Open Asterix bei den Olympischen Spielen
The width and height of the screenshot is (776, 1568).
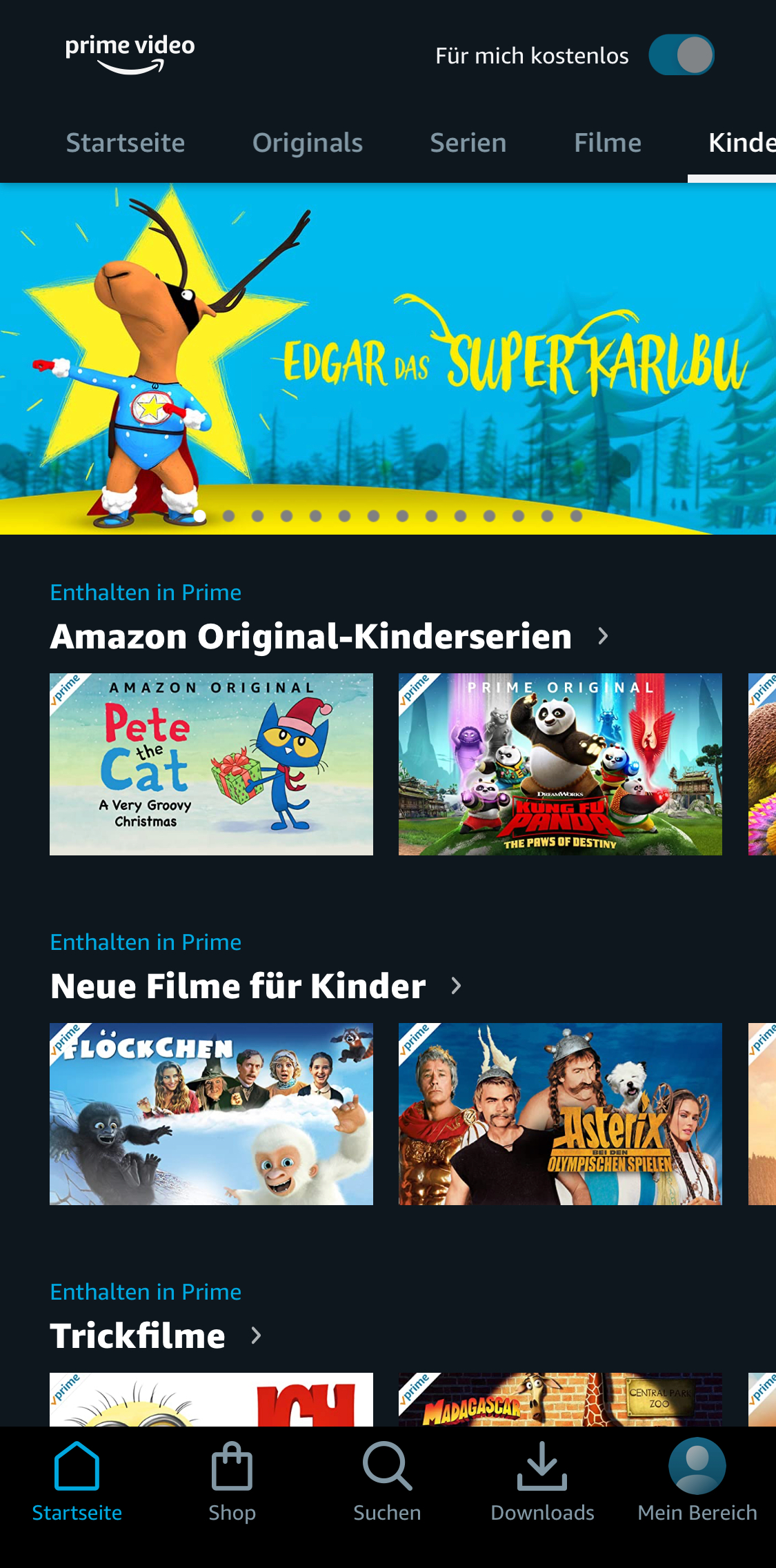click(x=560, y=1114)
